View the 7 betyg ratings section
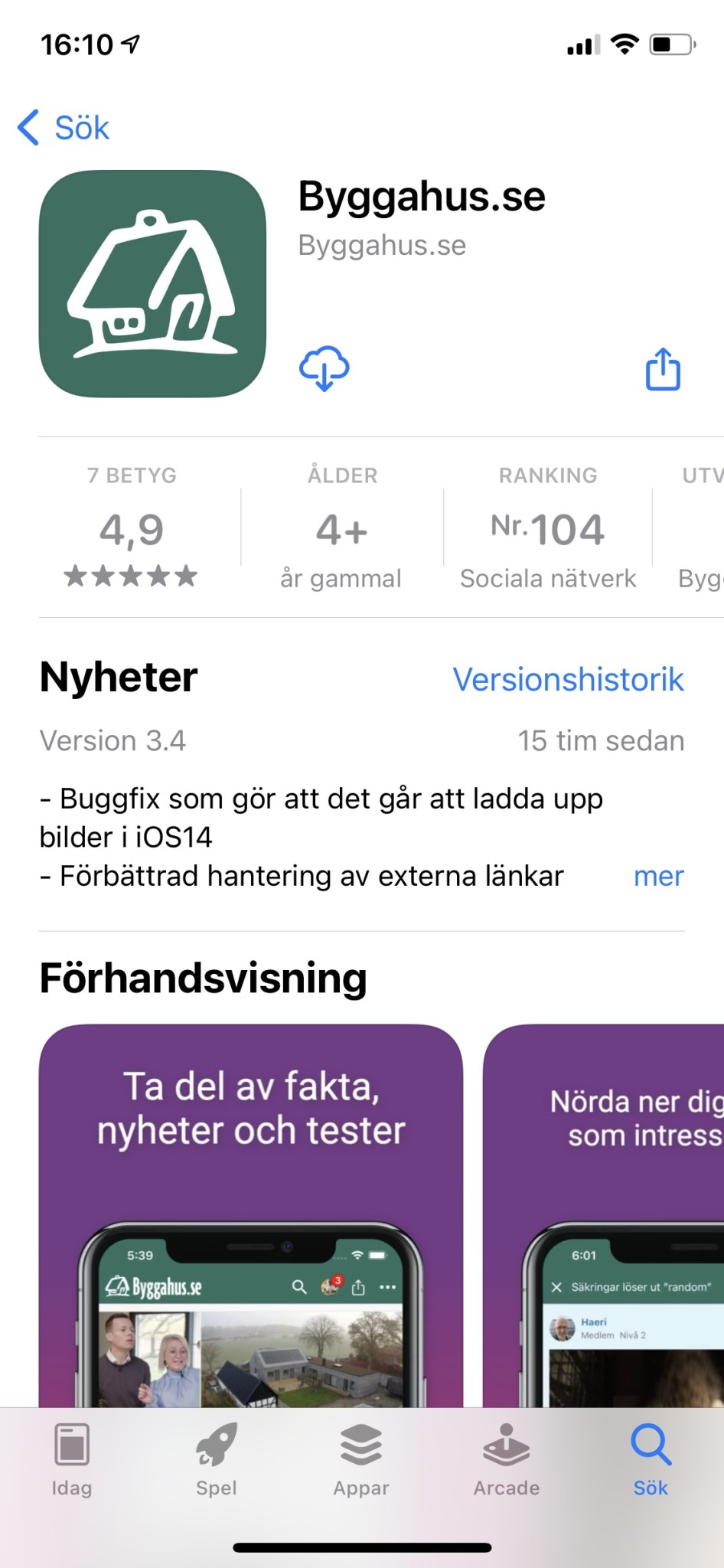Viewport: 724px width, 1568px height. 132,528
